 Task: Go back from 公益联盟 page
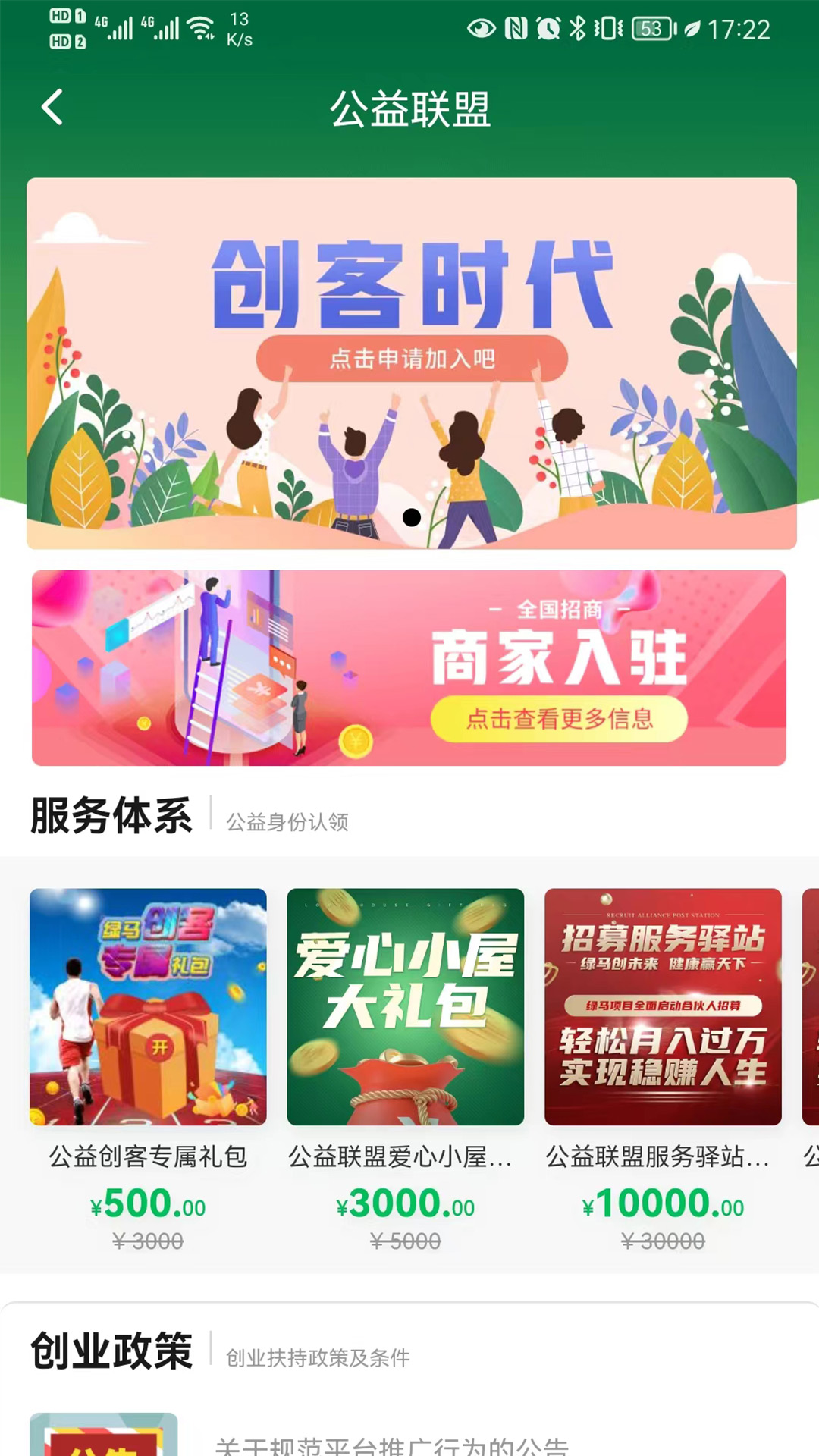pos(52,107)
